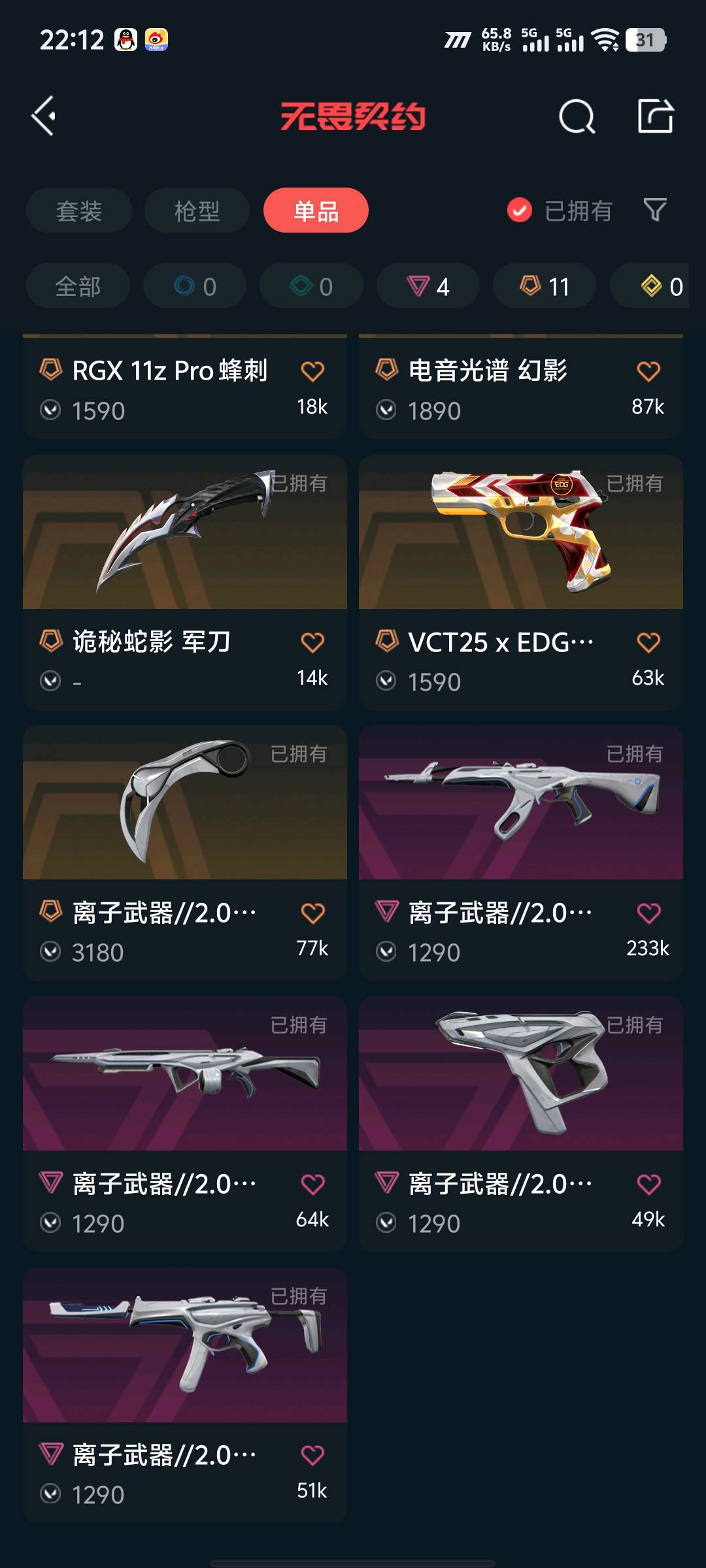Like the 电音光谱 幻影 skin
The height and width of the screenshot is (1568, 706).
(x=648, y=371)
